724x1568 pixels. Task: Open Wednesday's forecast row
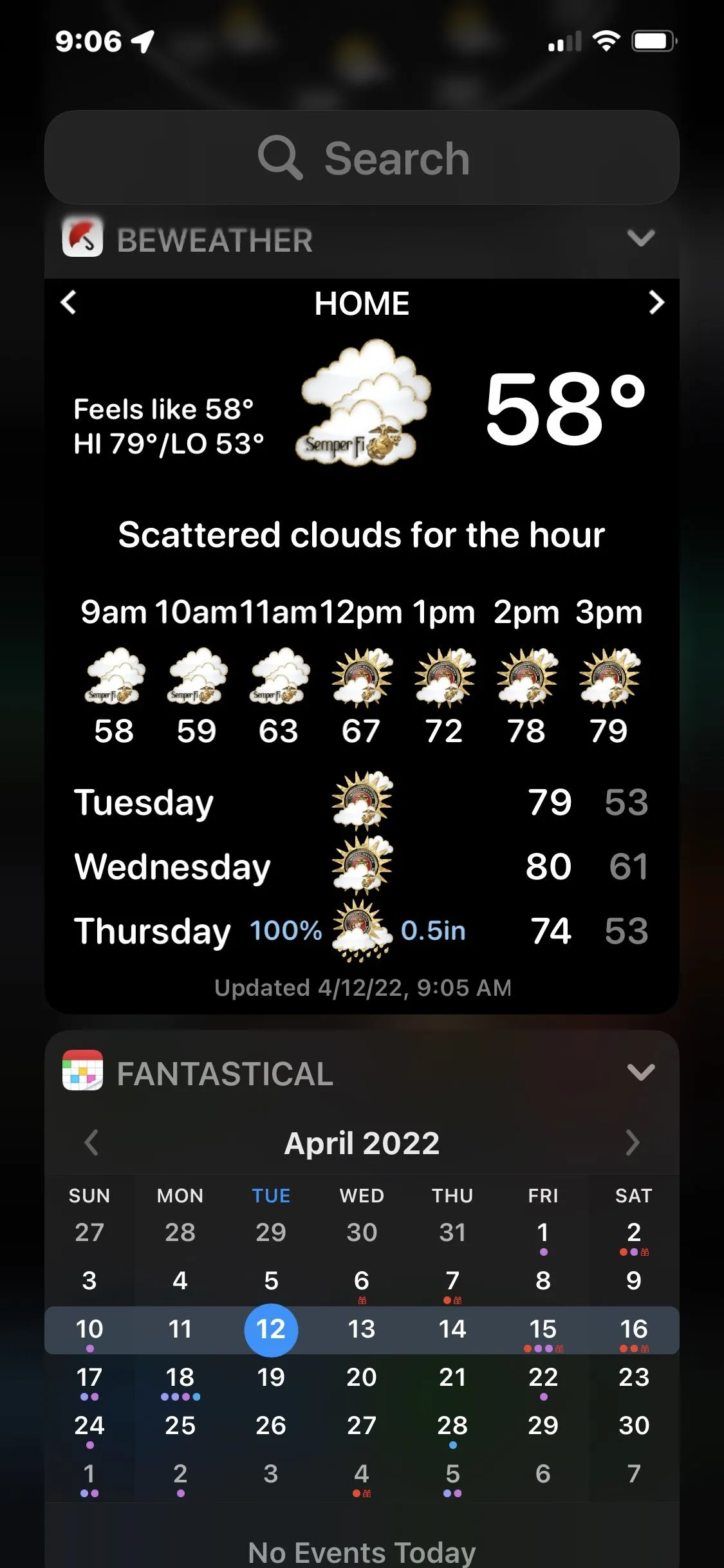click(x=362, y=866)
